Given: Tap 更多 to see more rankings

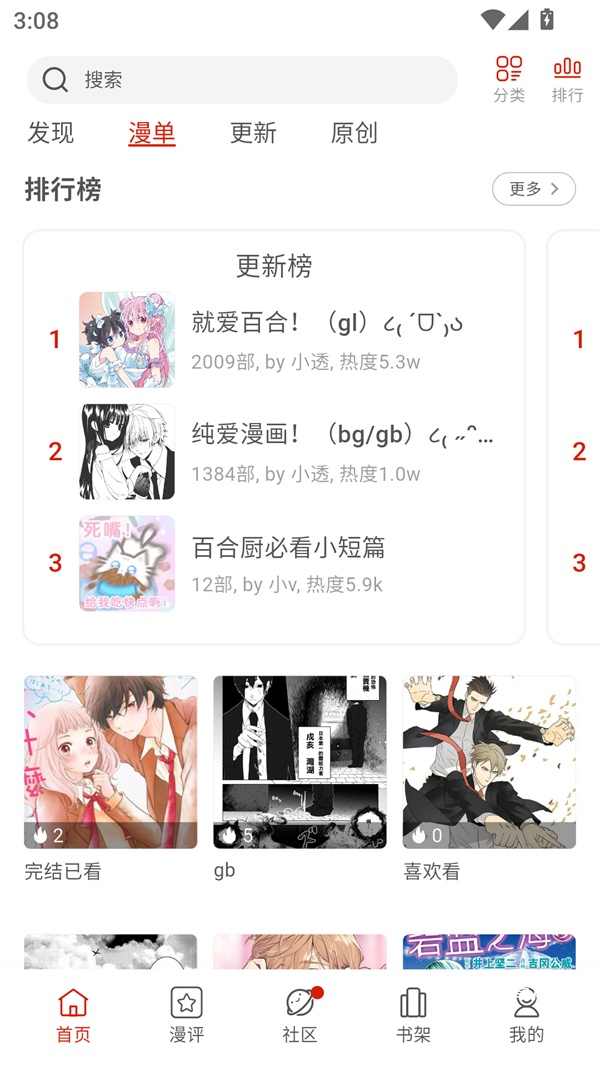Looking at the screenshot, I should click(533, 189).
